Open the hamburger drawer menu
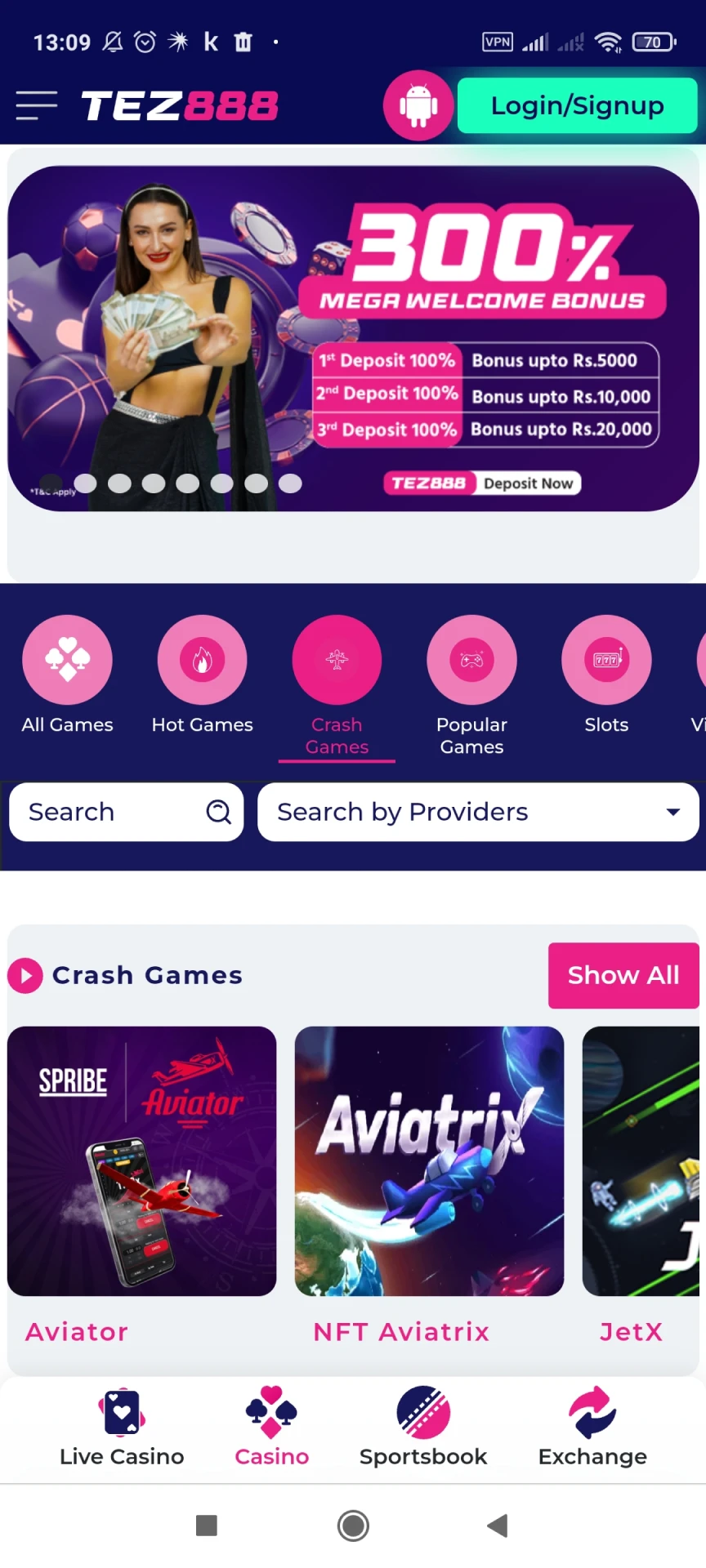 pyautogui.click(x=37, y=105)
